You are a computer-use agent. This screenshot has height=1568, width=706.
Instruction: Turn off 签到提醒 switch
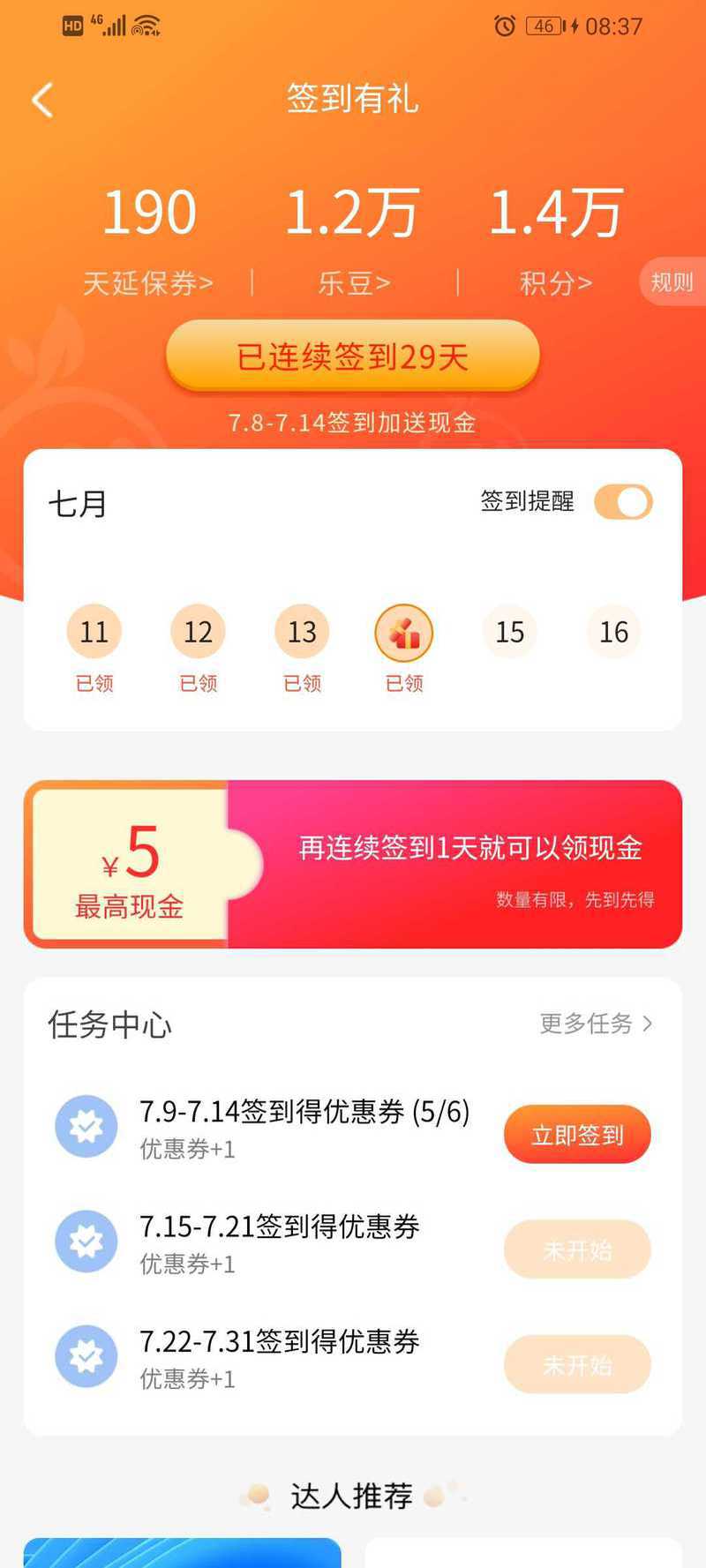point(623,502)
